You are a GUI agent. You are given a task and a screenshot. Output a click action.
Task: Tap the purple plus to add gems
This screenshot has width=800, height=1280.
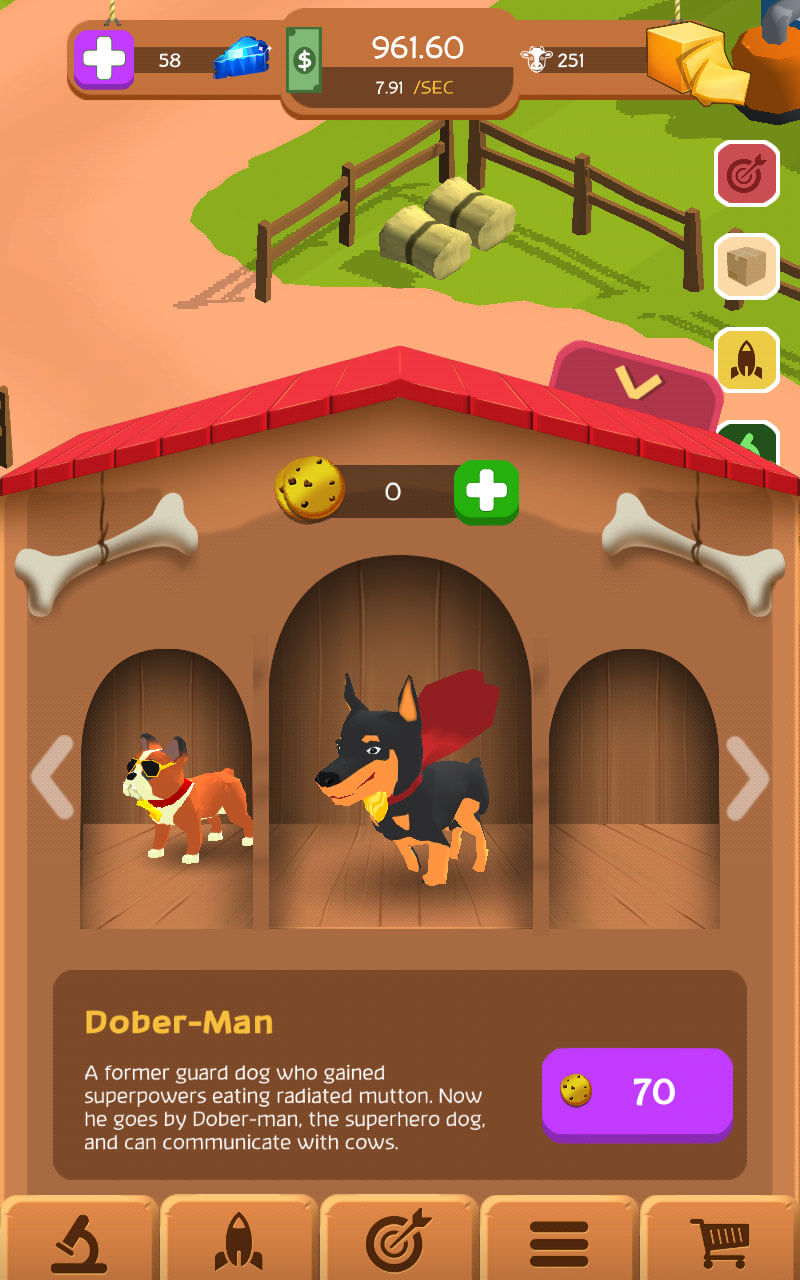(x=103, y=59)
